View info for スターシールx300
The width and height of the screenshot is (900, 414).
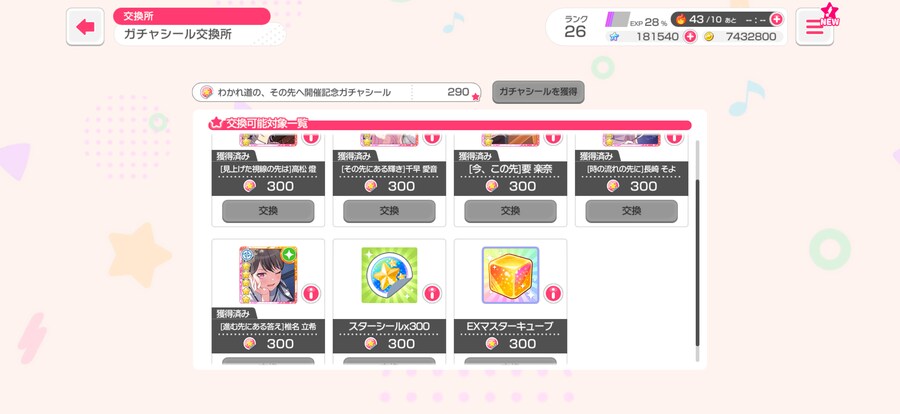click(x=432, y=294)
